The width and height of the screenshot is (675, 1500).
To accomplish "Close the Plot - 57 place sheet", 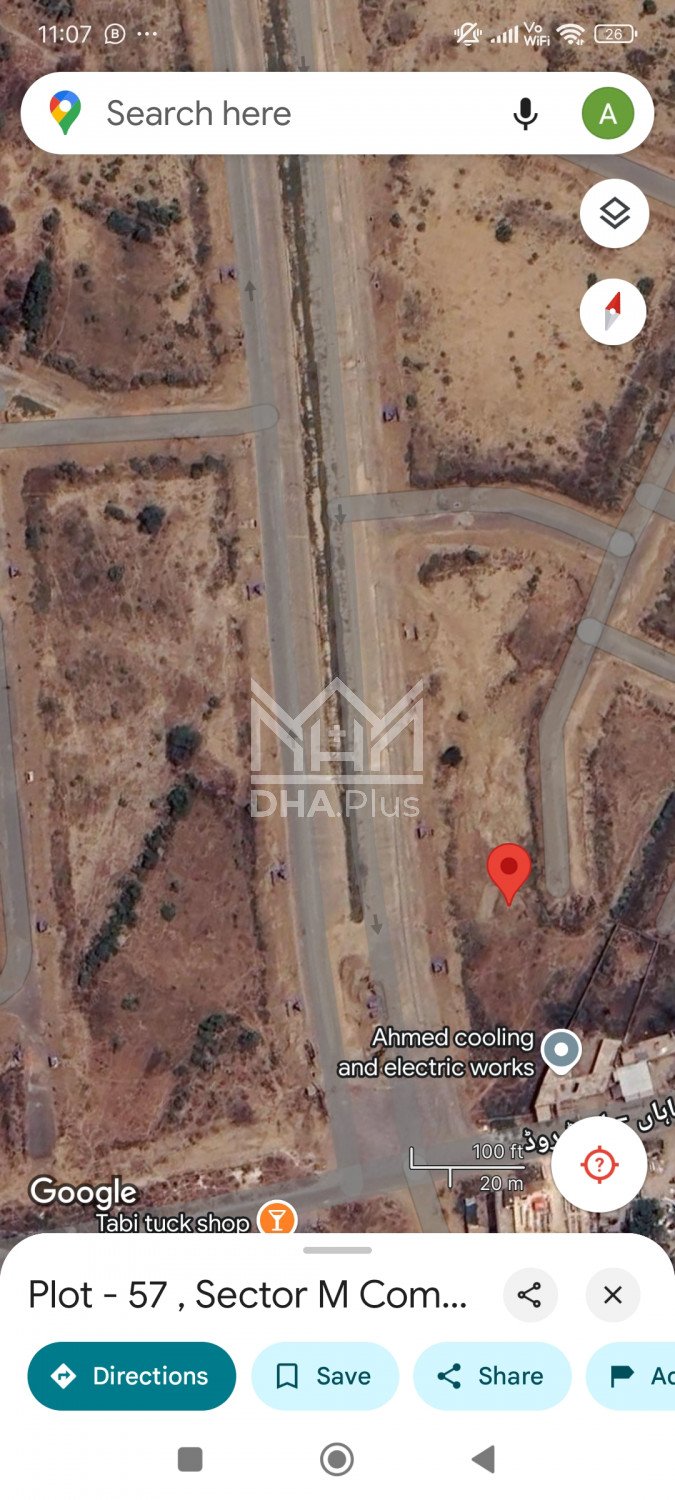I will (613, 1295).
